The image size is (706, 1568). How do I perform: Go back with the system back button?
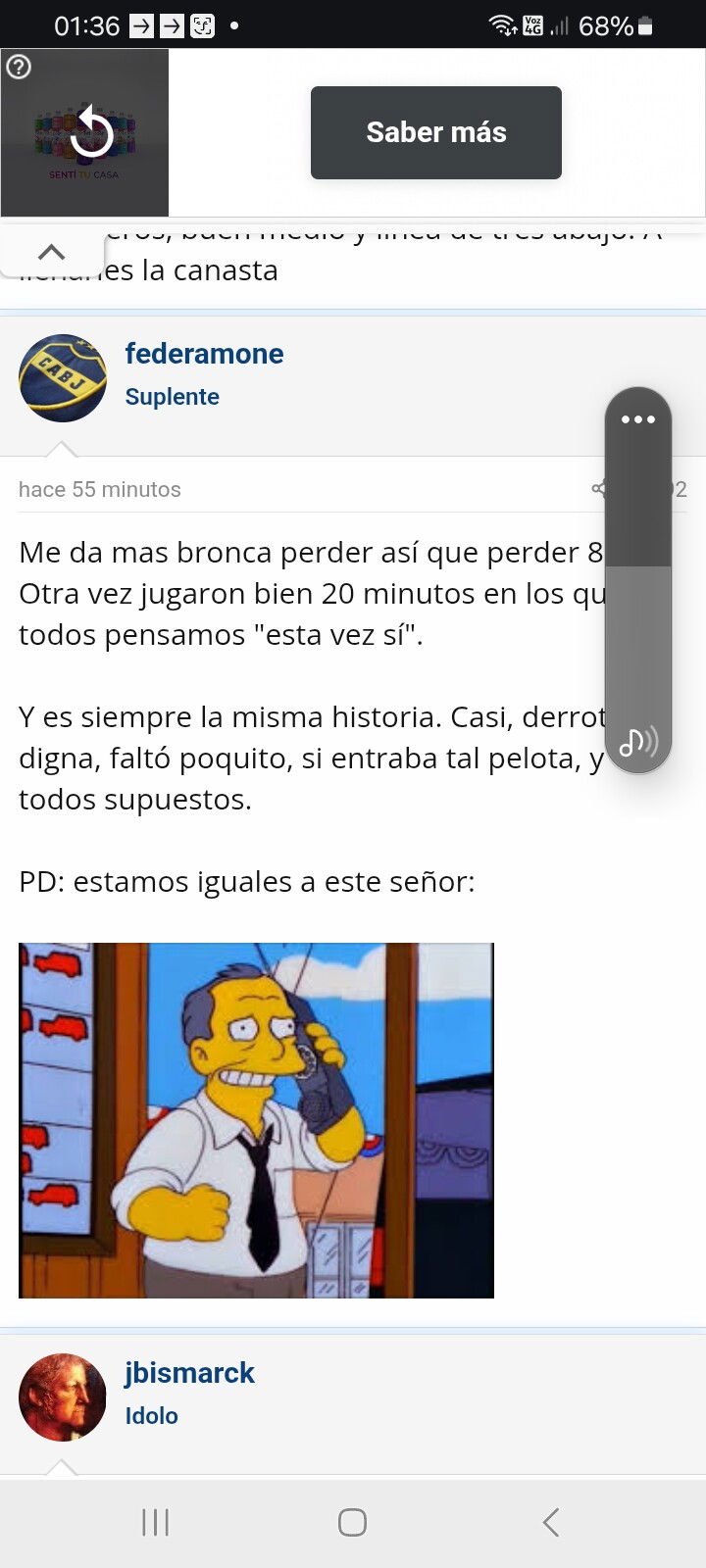tap(551, 1522)
